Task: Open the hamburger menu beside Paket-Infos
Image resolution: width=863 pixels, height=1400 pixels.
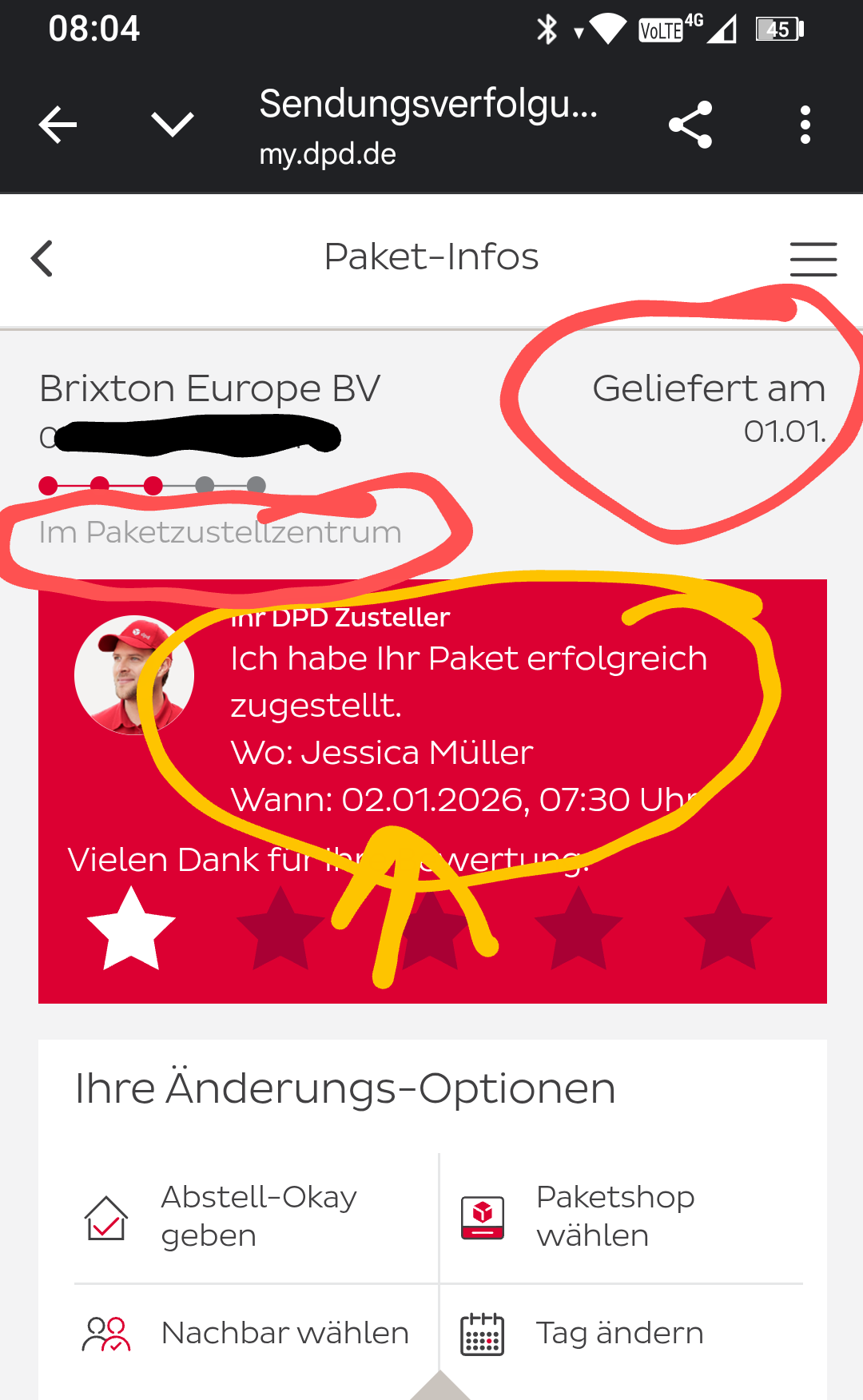Action: coord(813,259)
